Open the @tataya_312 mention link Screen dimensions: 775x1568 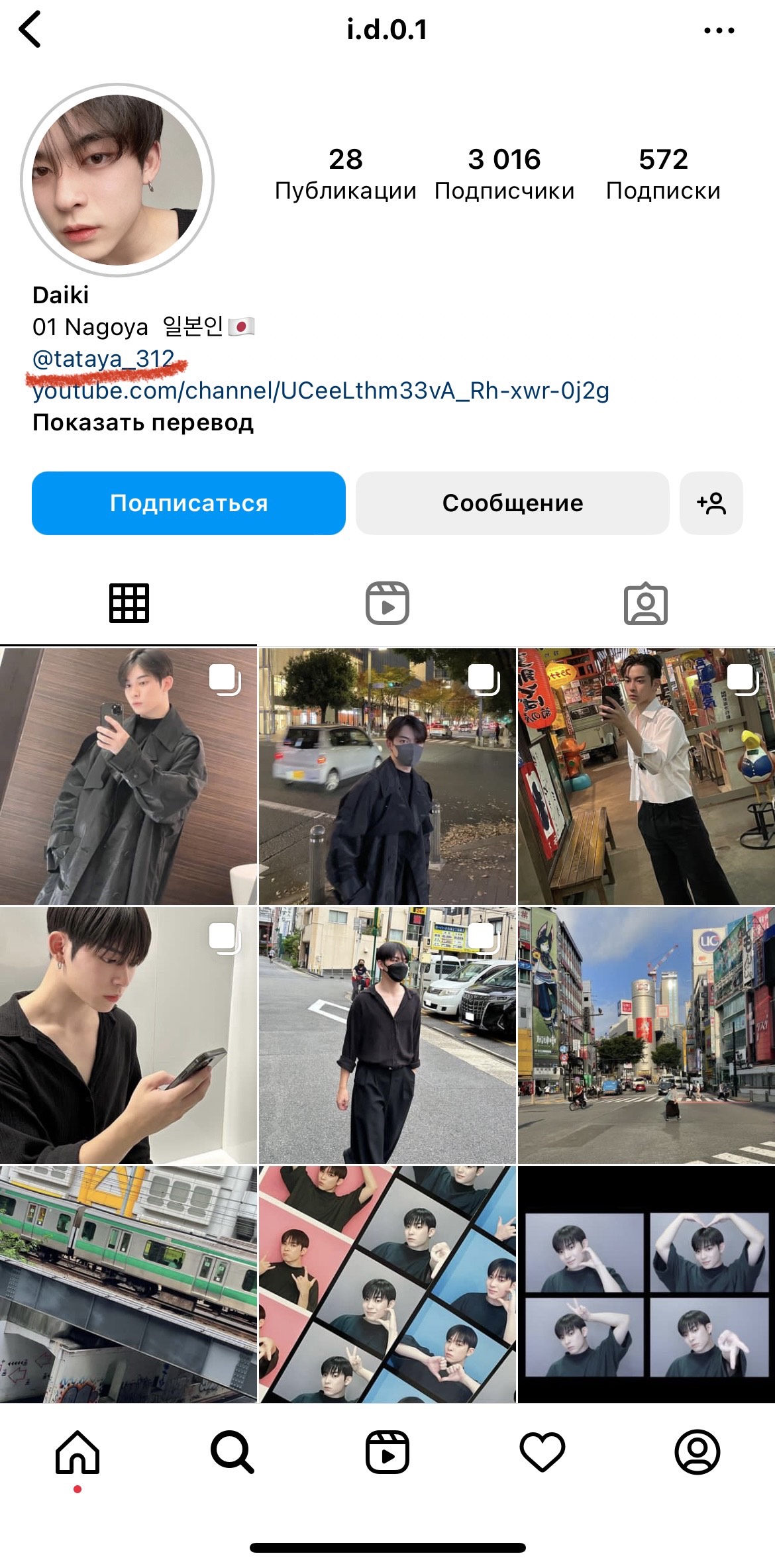point(103,359)
